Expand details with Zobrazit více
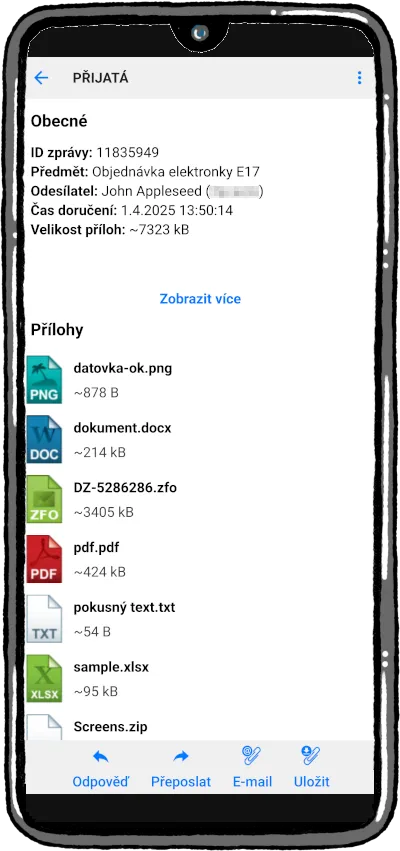Image resolution: width=400 pixels, height=851 pixels. point(200,299)
